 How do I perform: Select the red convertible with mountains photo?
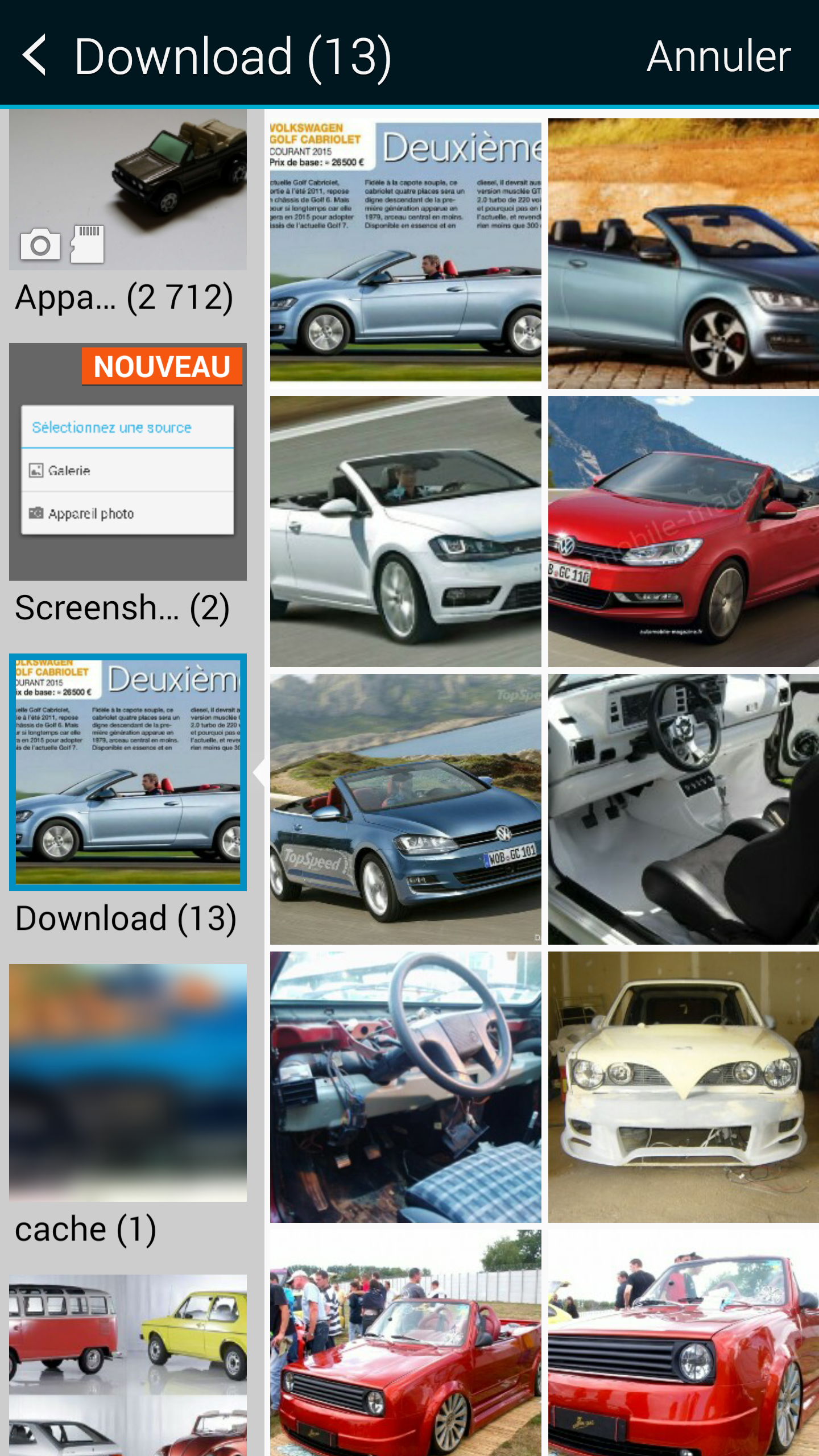(x=683, y=531)
